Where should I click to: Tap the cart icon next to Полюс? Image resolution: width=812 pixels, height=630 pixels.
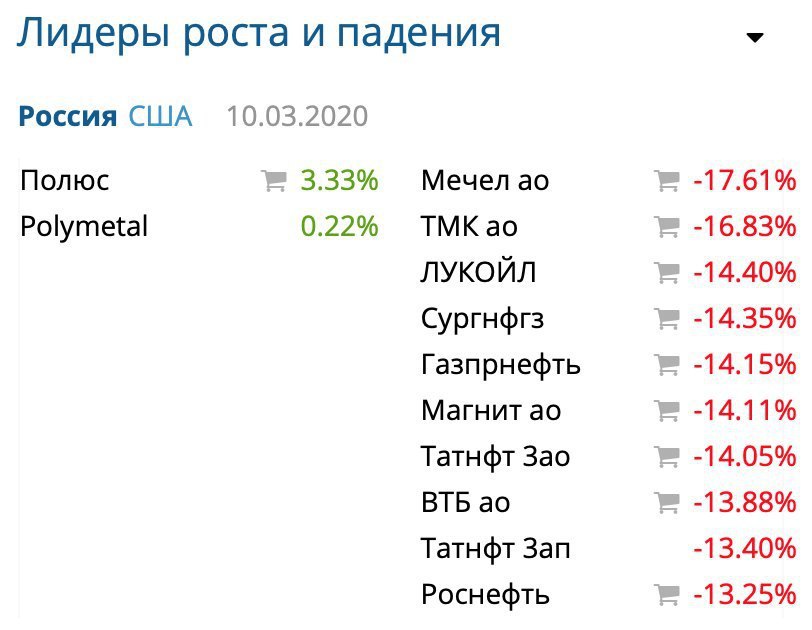coord(273,181)
